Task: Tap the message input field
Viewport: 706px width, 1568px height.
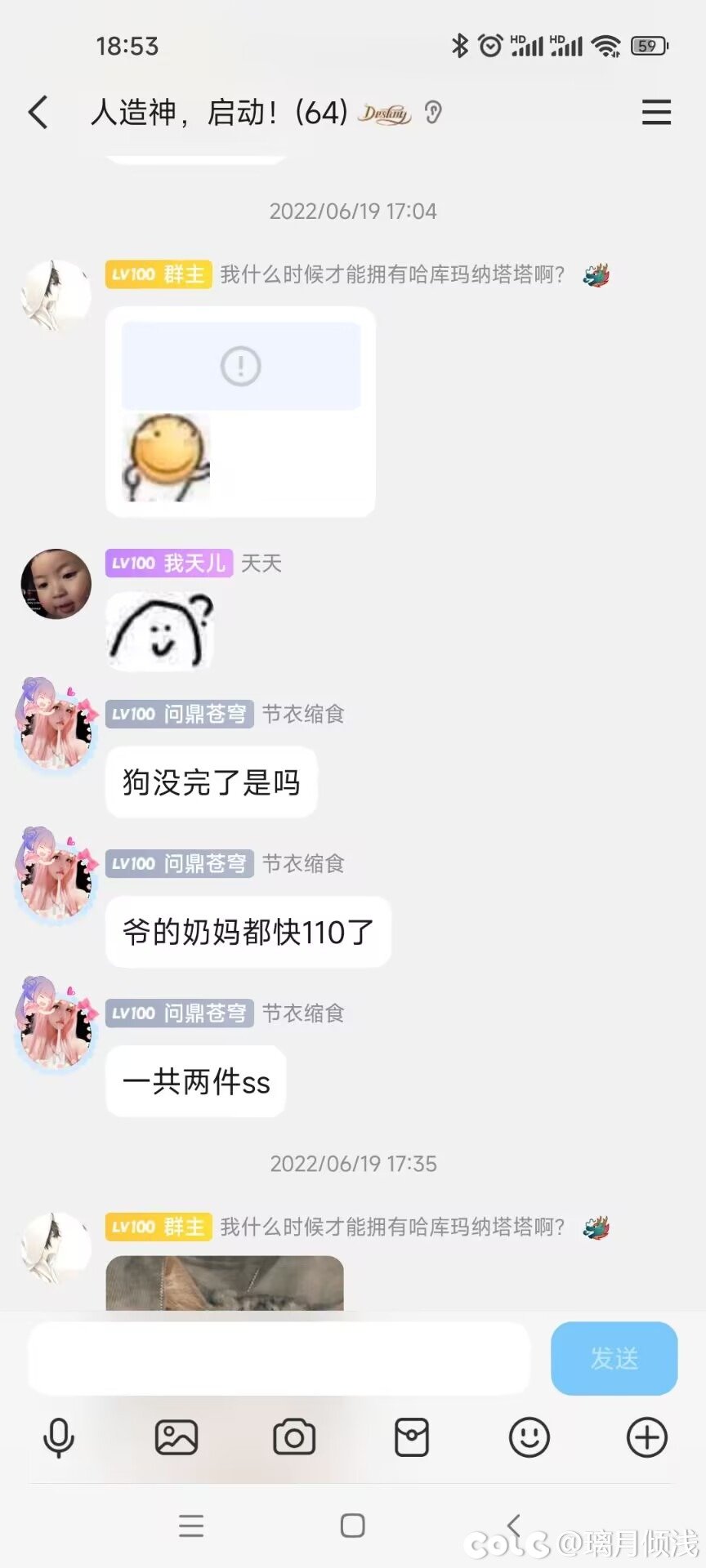Action: [279, 1358]
